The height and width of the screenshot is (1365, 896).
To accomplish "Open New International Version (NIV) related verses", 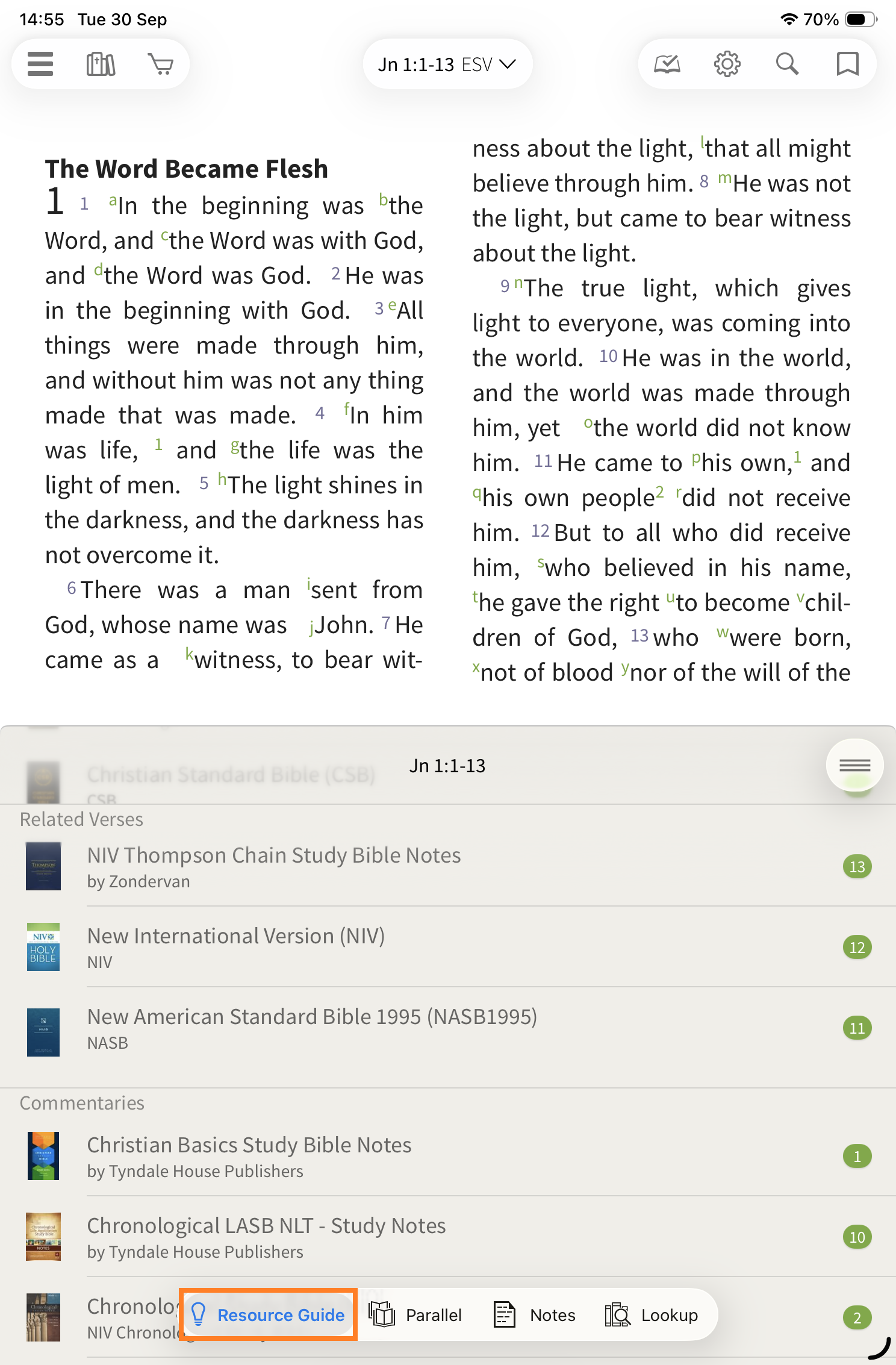I will (236, 947).
